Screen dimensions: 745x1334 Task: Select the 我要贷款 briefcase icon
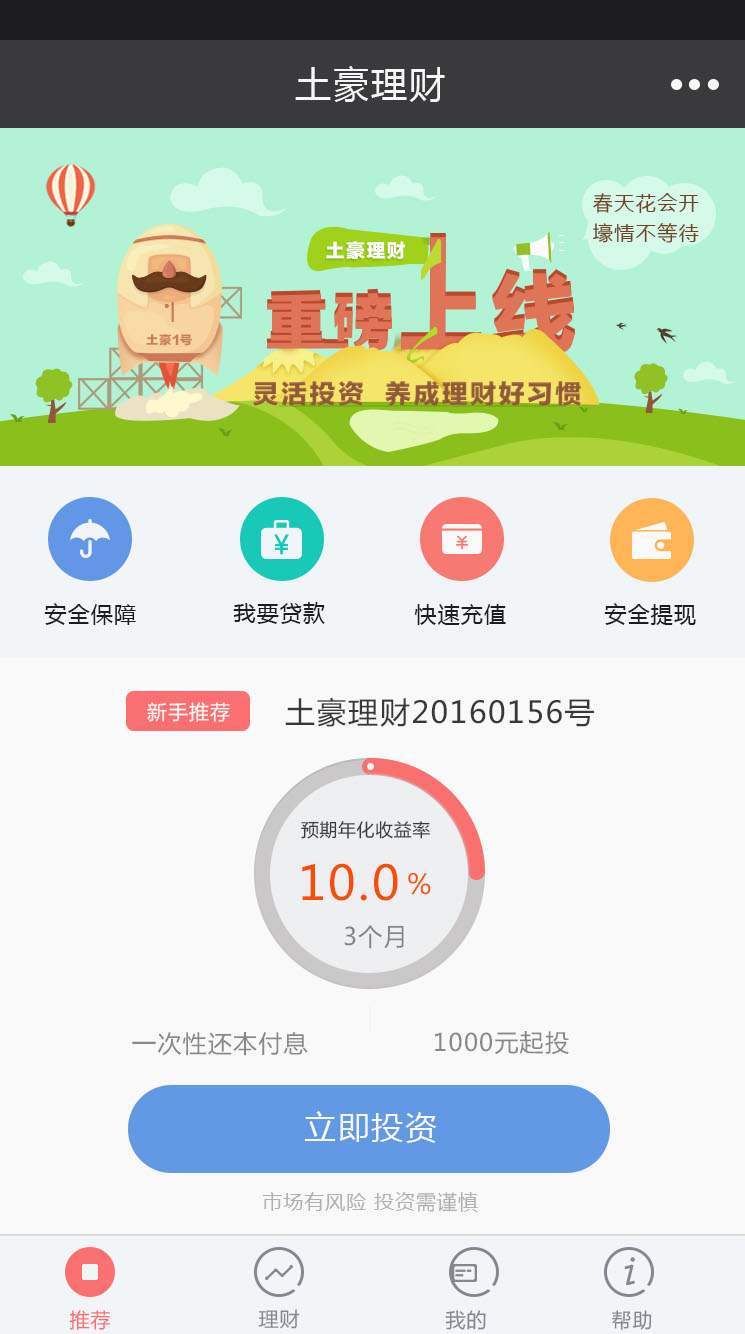click(x=281, y=539)
